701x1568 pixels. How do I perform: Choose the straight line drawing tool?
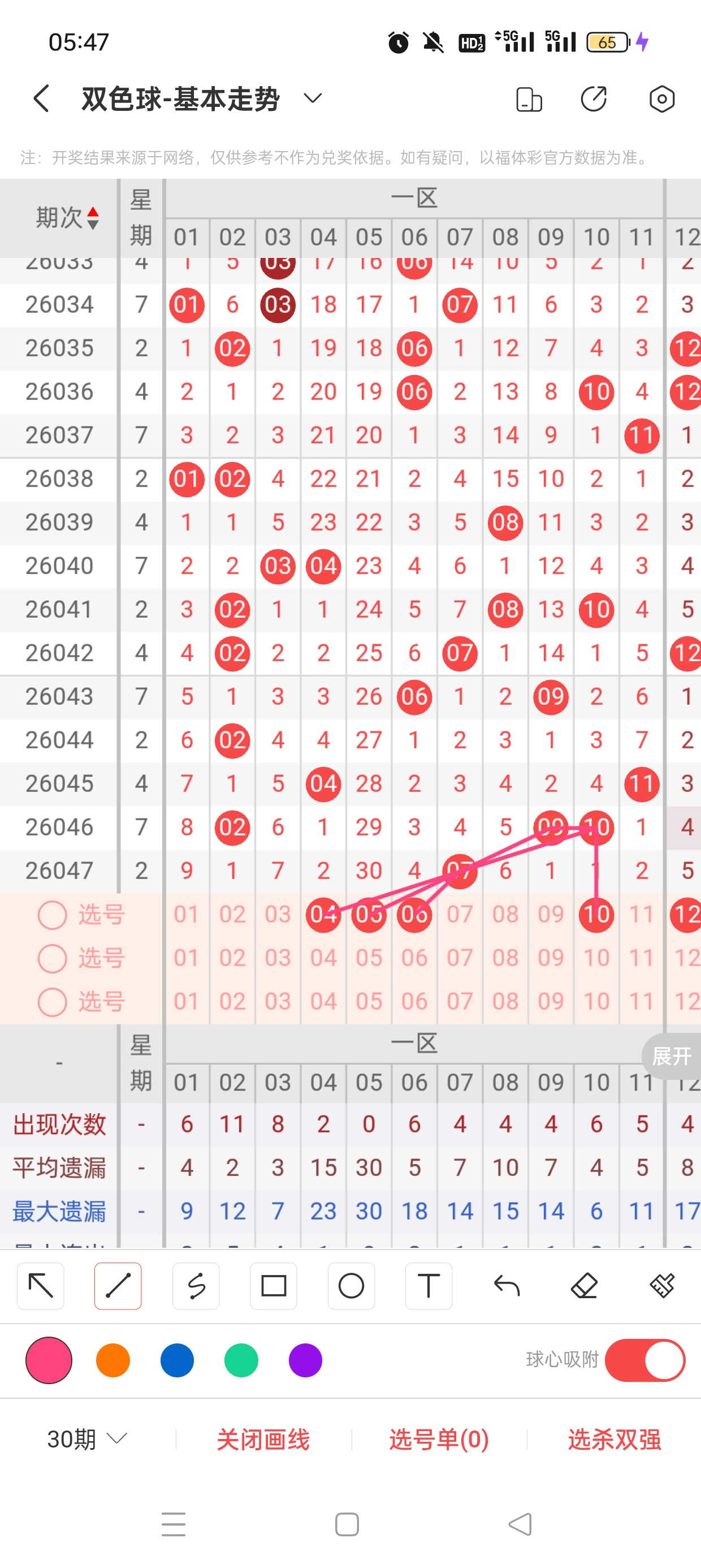[118, 1286]
